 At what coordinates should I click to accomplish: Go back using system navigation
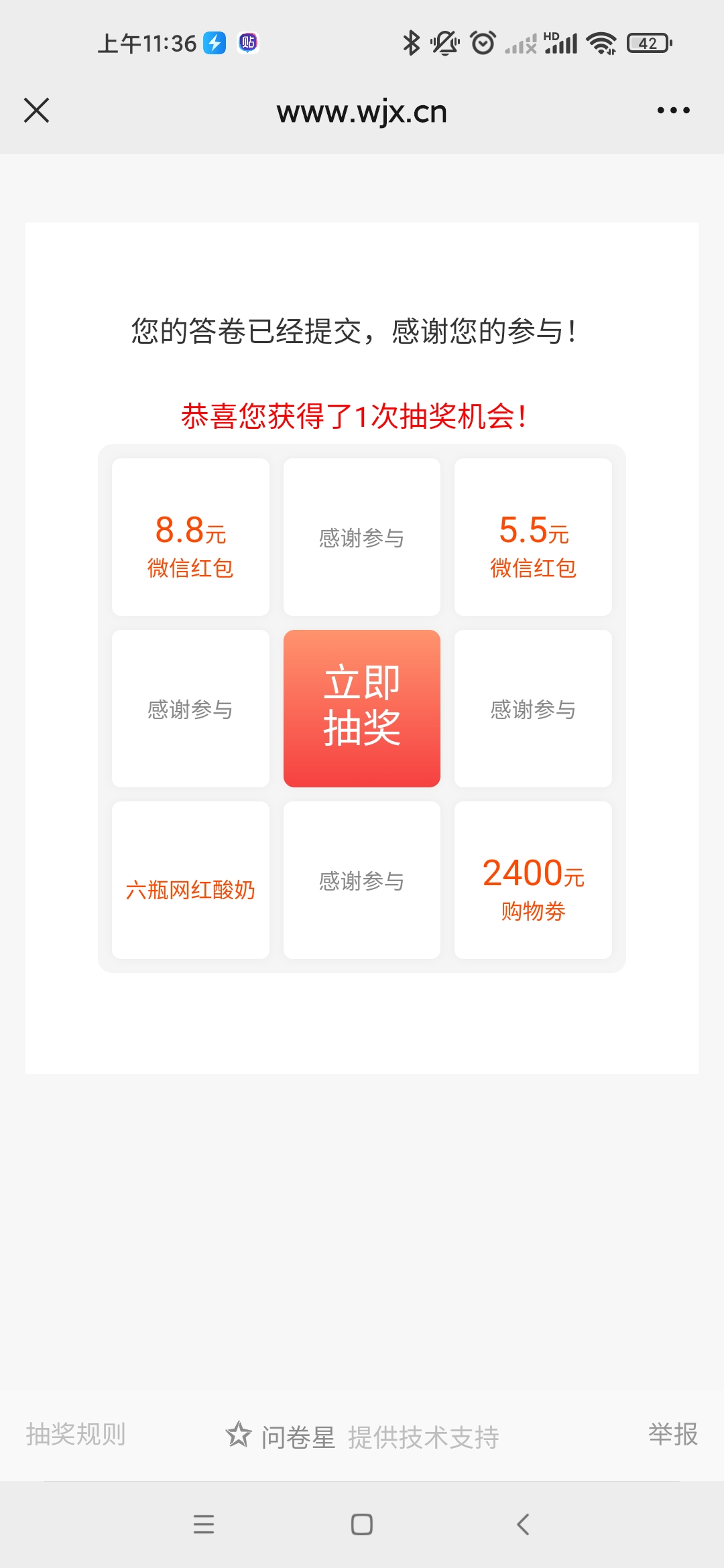click(x=524, y=1524)
